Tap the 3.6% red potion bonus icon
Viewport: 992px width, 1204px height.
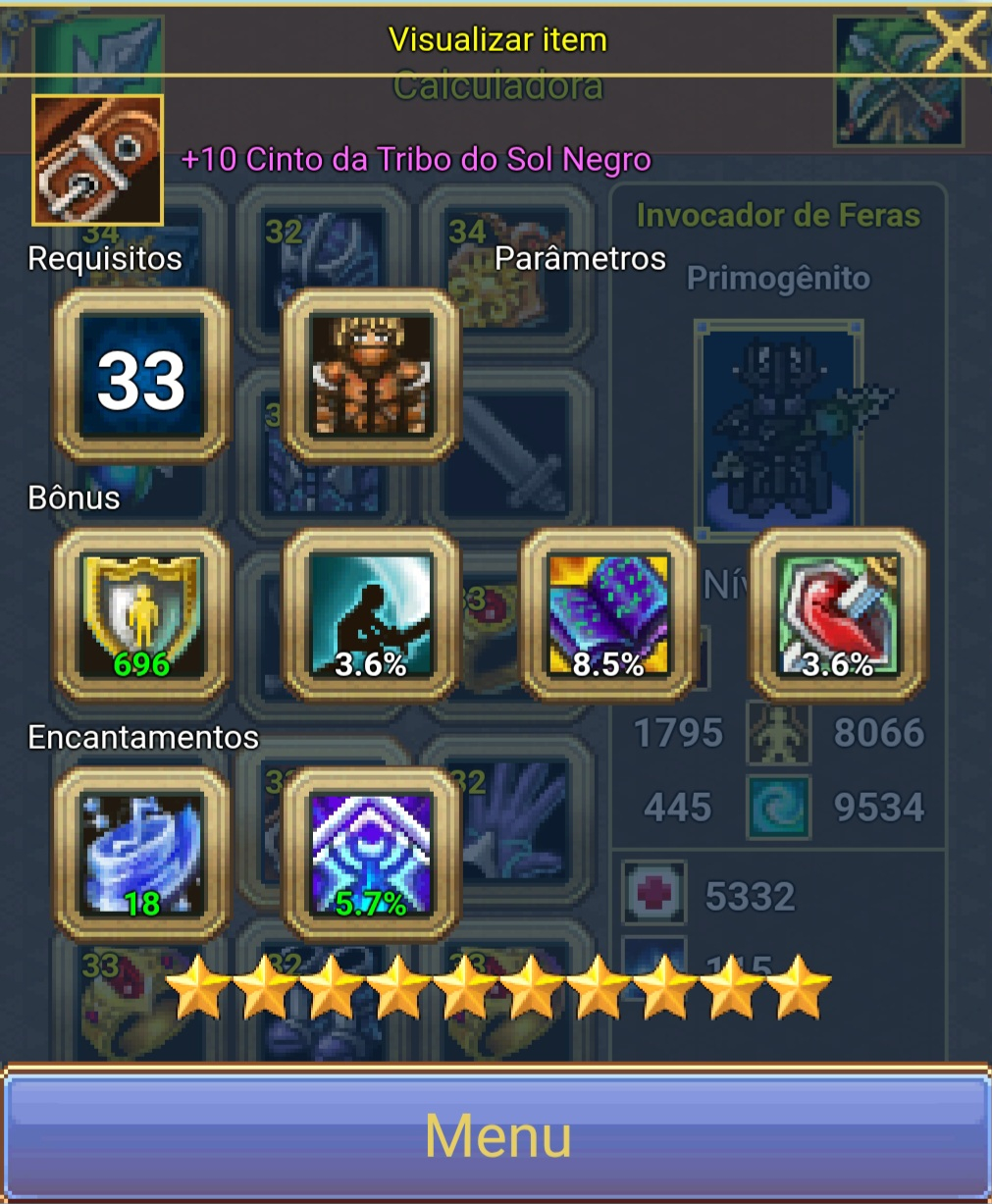[x=838, y=617]
